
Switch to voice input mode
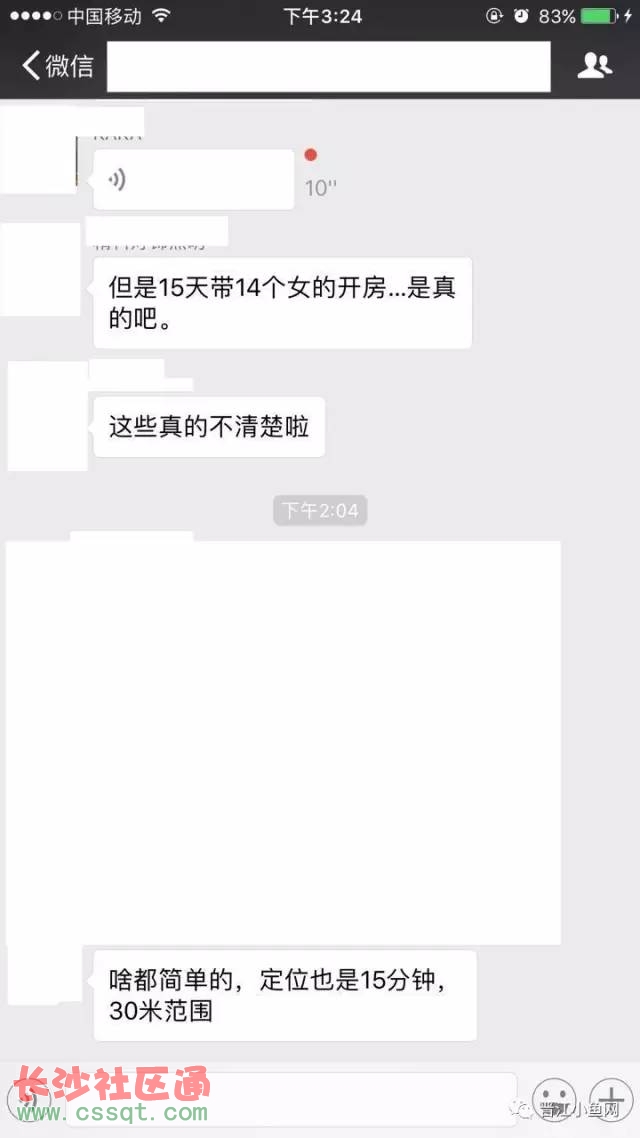tap(30, 1100)
